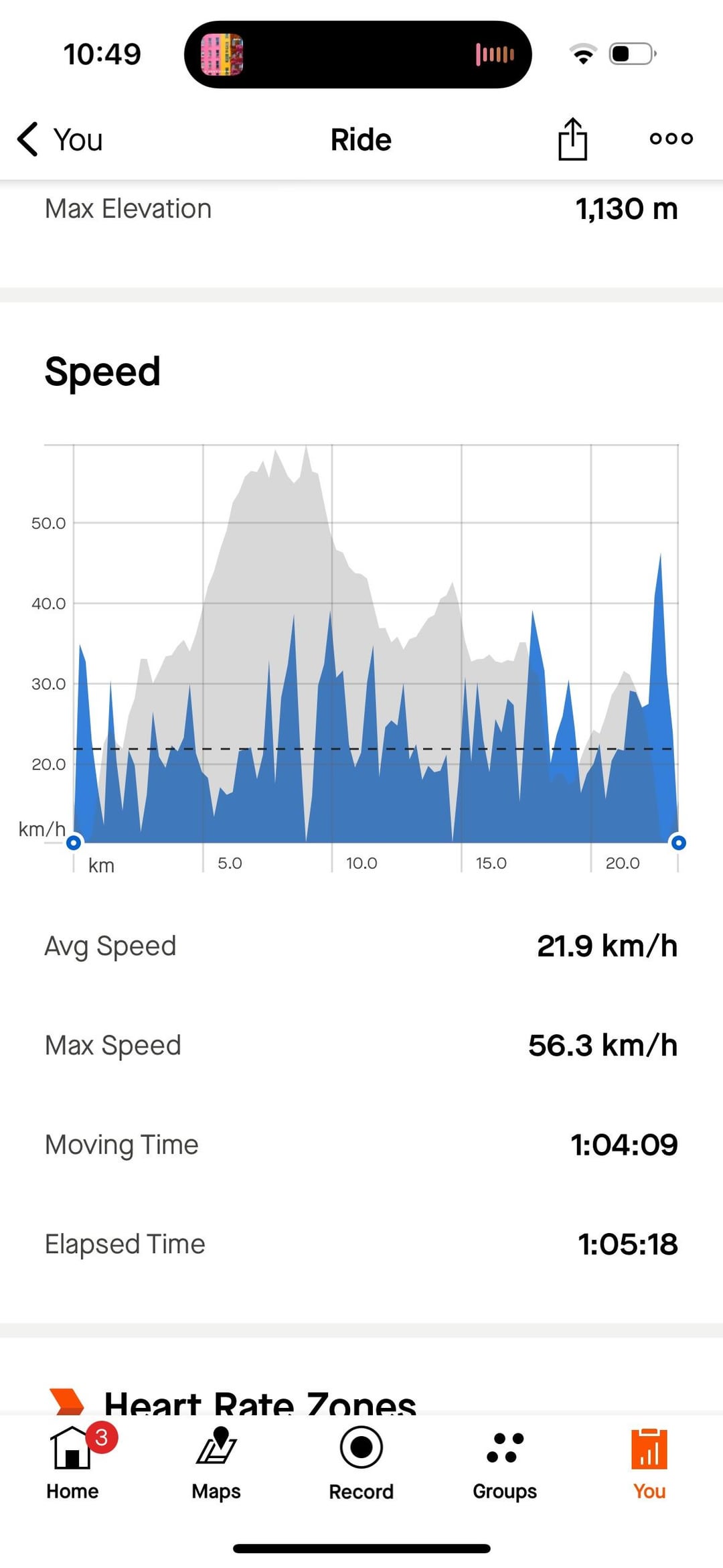Tap the Record tab
The width and height of the screenshot is (723, 1568).
click(361, 1463)
